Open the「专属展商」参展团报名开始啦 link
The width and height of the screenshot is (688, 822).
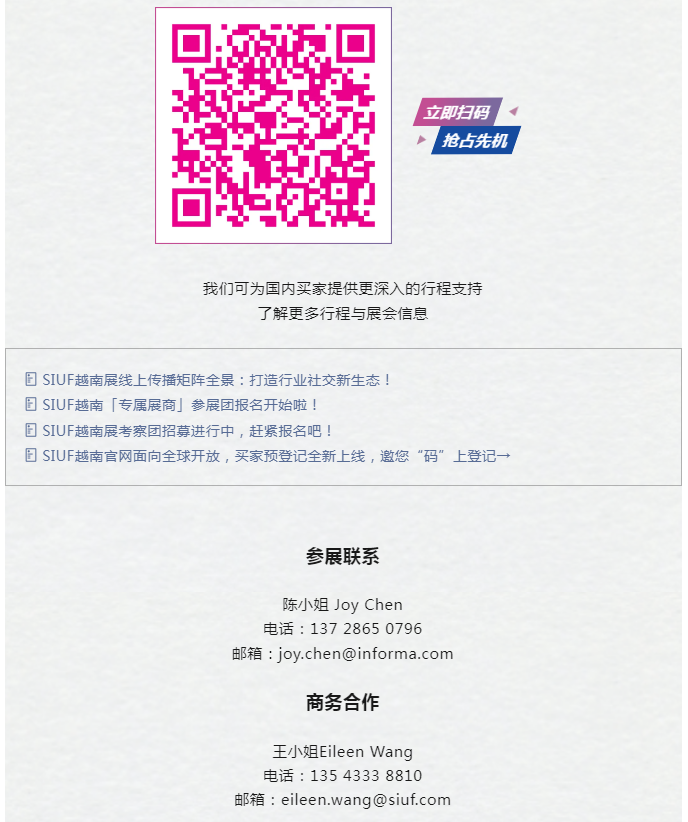click(x=180, y=405)
